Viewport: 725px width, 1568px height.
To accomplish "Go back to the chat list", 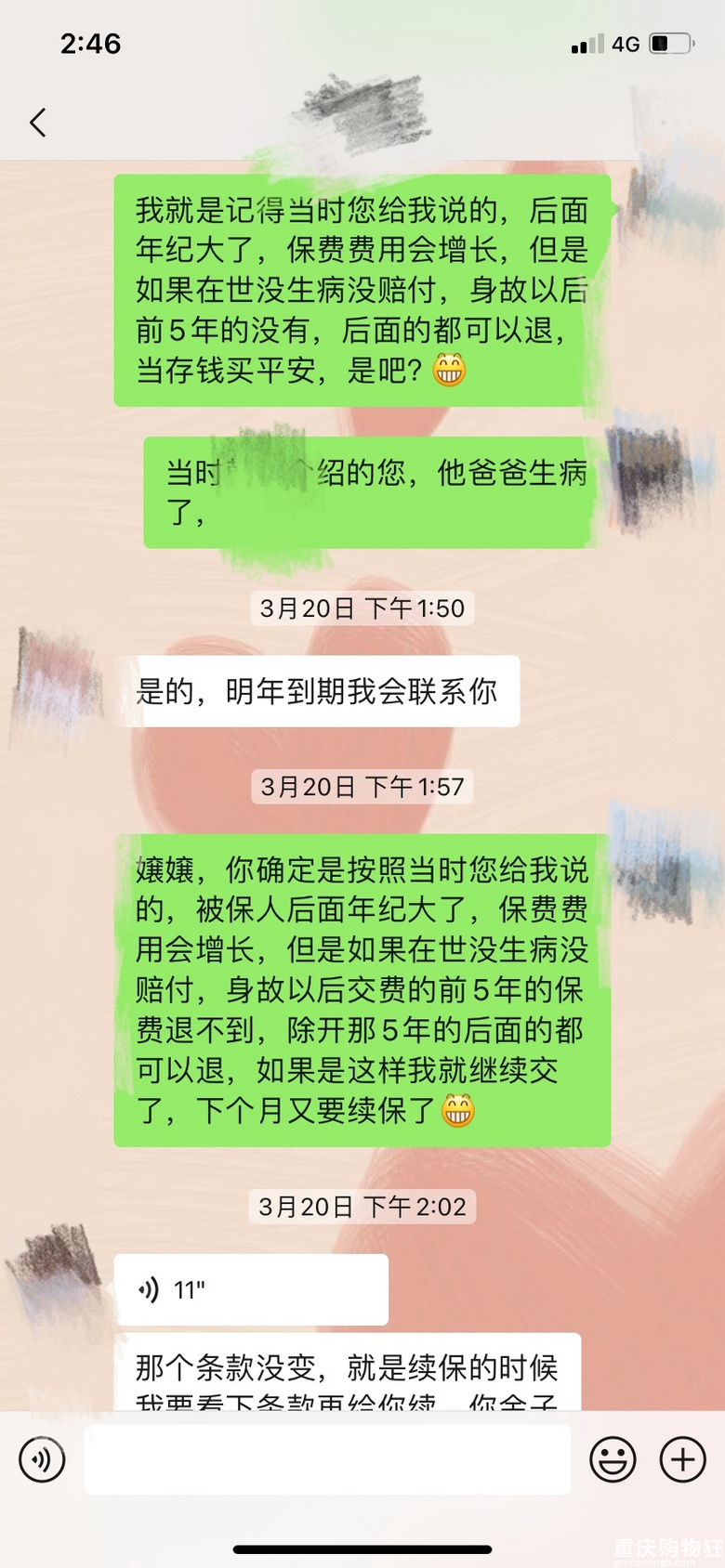I will tap(38, 122).
